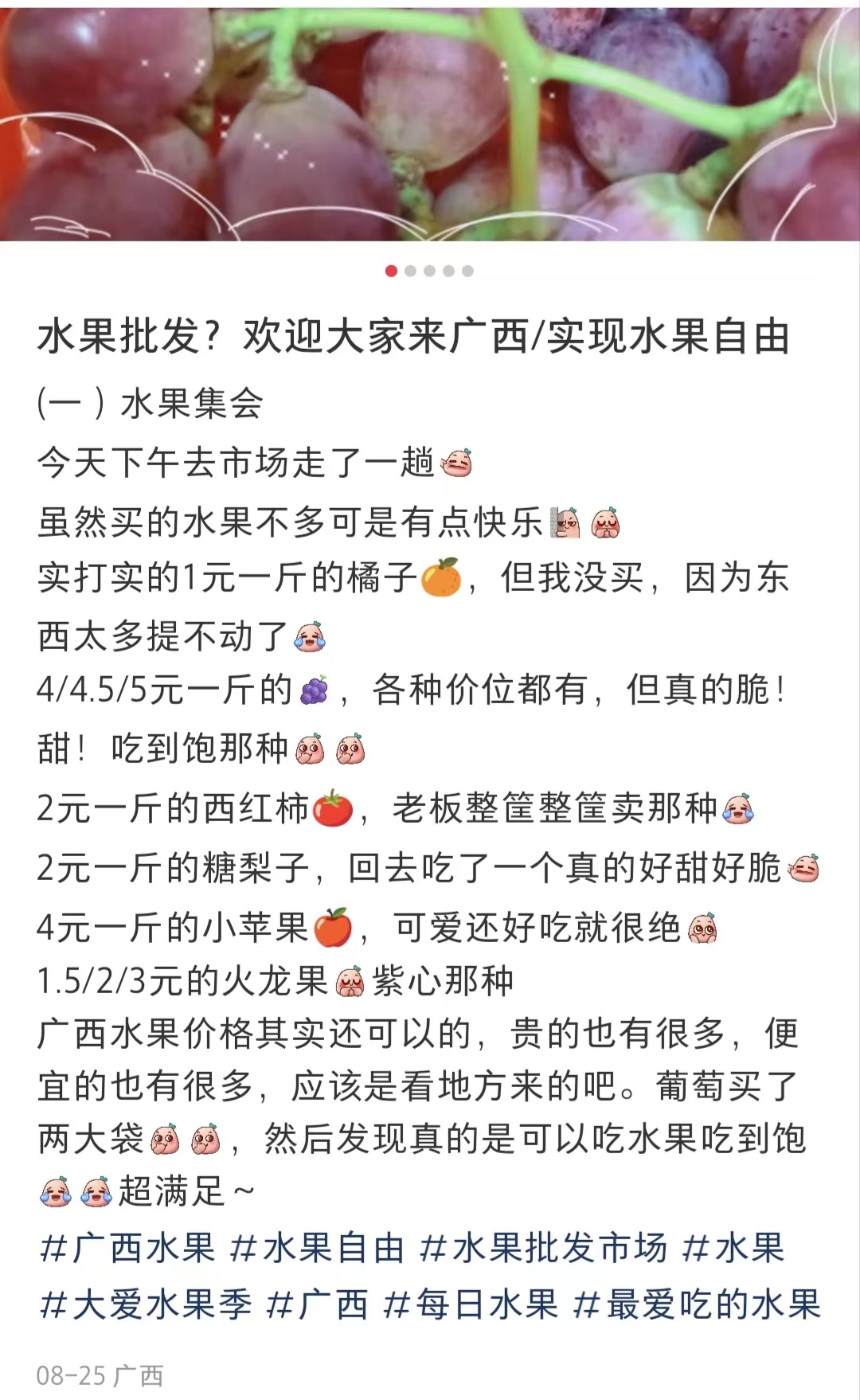The image size is (860, 1400).
Task: Tap the #水果 hashtag link
Action: pyautogui.click(x=733, y=1248)
